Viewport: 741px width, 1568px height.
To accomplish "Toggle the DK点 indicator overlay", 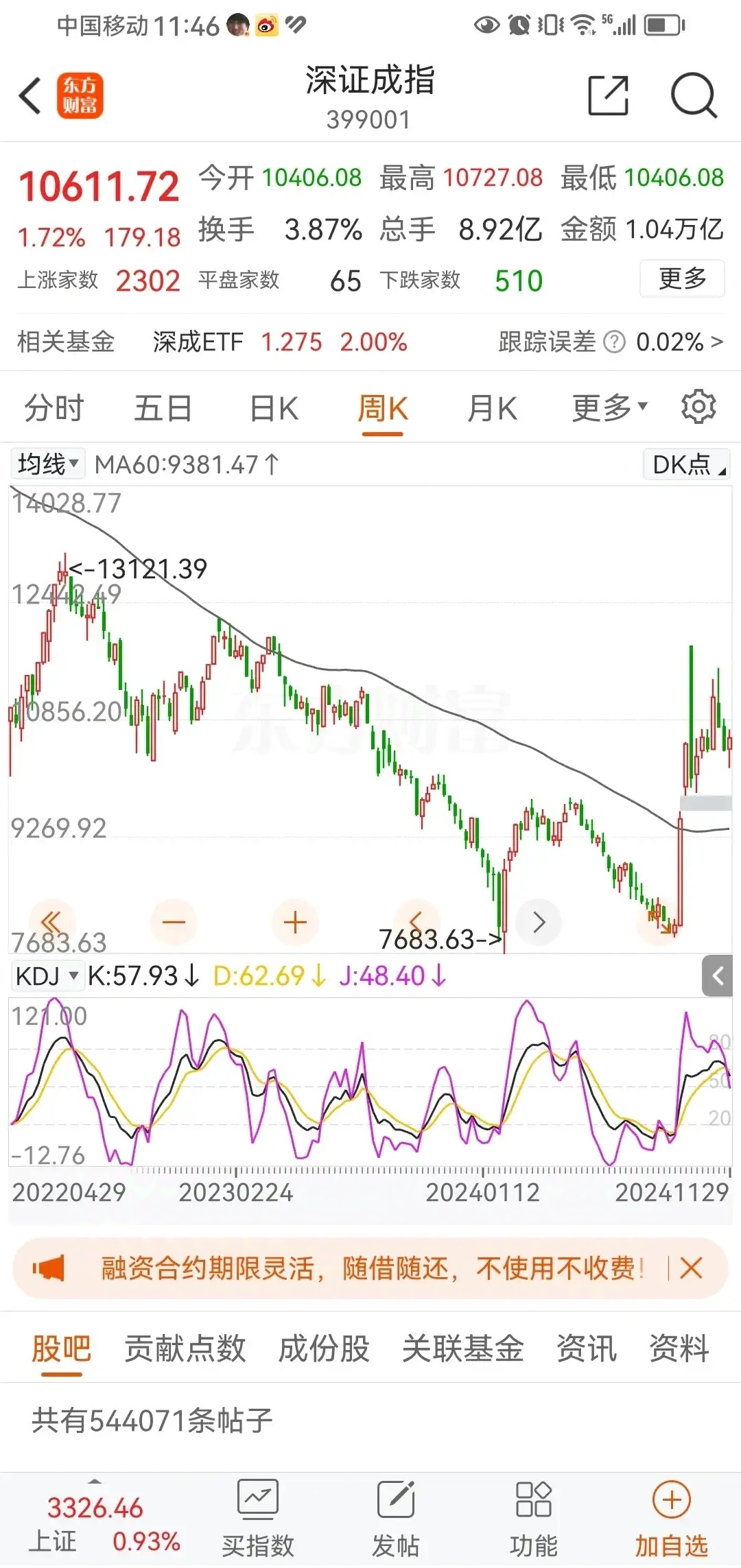I will pyautogui.click(x=685, y=464).
